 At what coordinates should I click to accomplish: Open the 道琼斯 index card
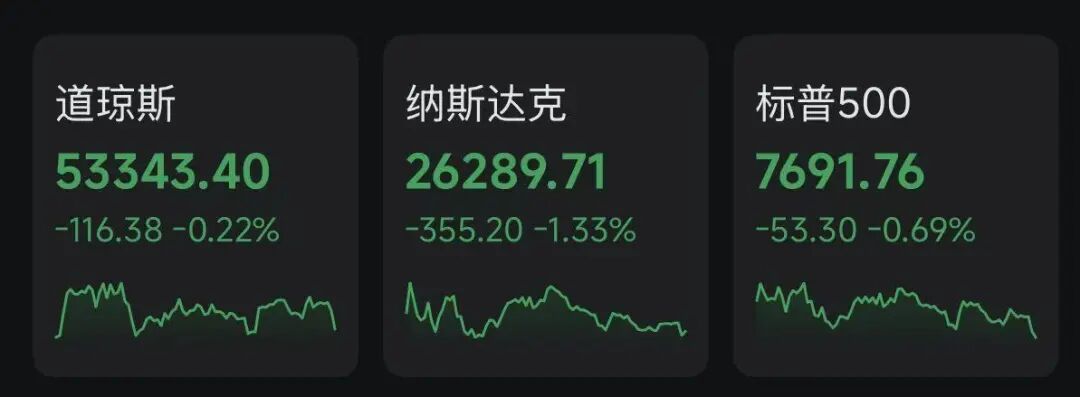tap(196, 205)
